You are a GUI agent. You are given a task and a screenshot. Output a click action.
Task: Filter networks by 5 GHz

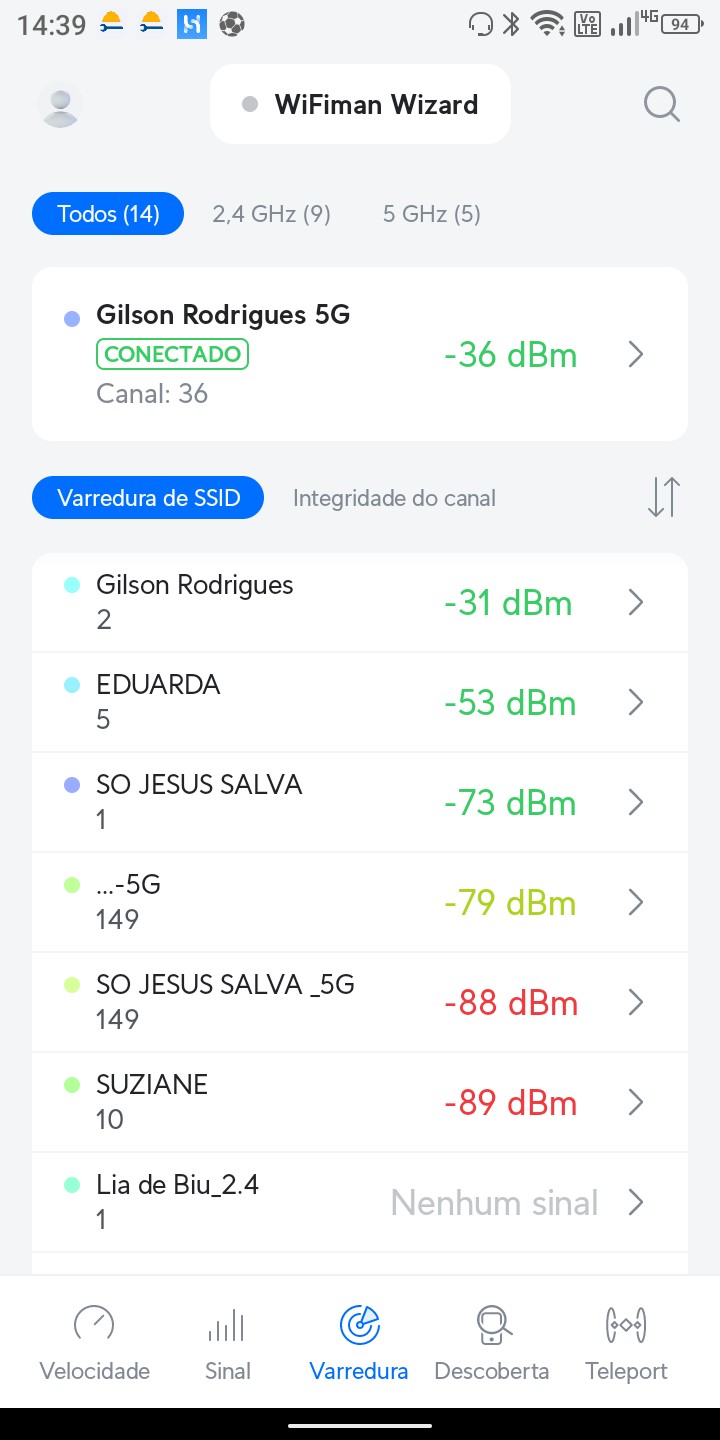(431, 214)
